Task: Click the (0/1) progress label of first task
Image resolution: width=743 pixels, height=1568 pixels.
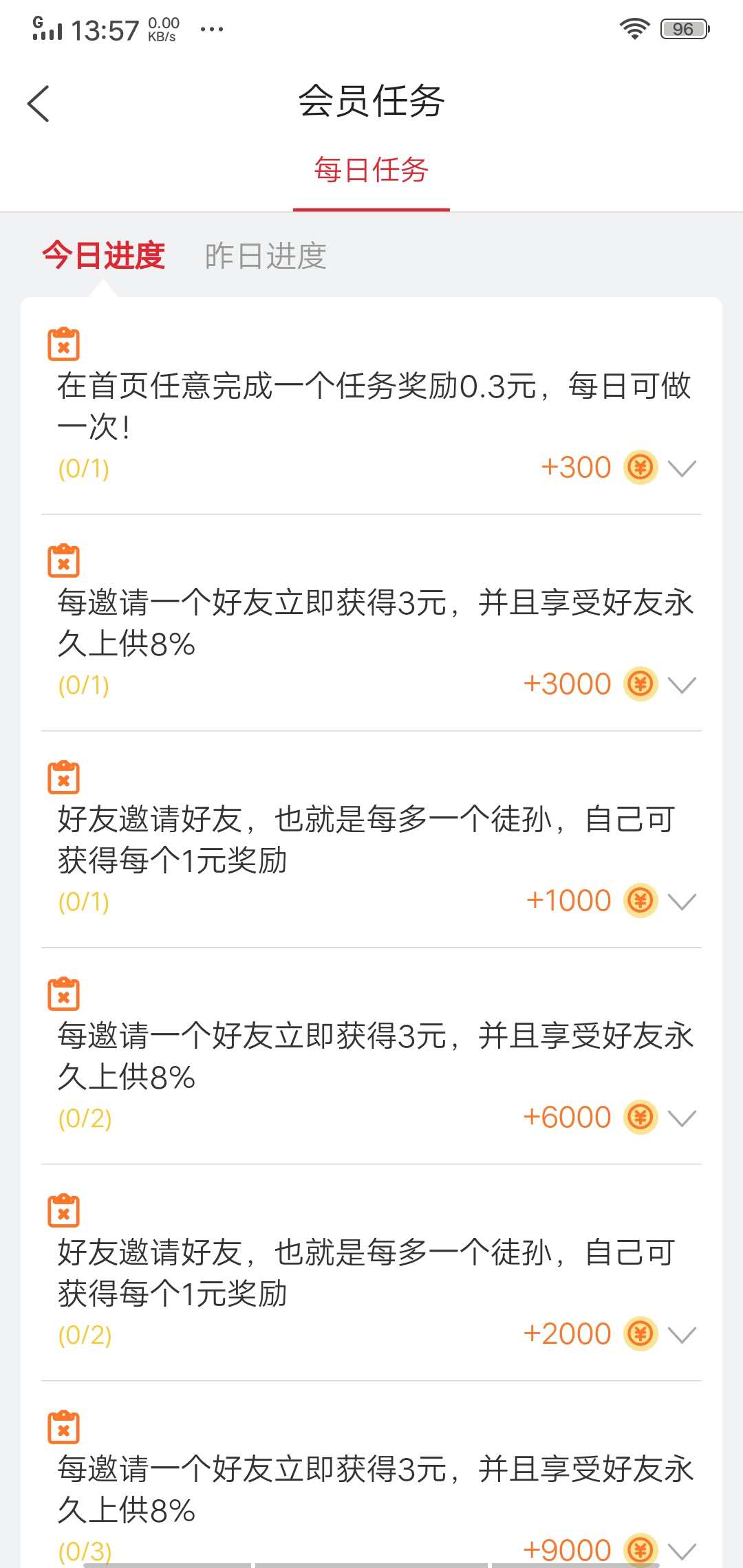Action: [83, 468]
